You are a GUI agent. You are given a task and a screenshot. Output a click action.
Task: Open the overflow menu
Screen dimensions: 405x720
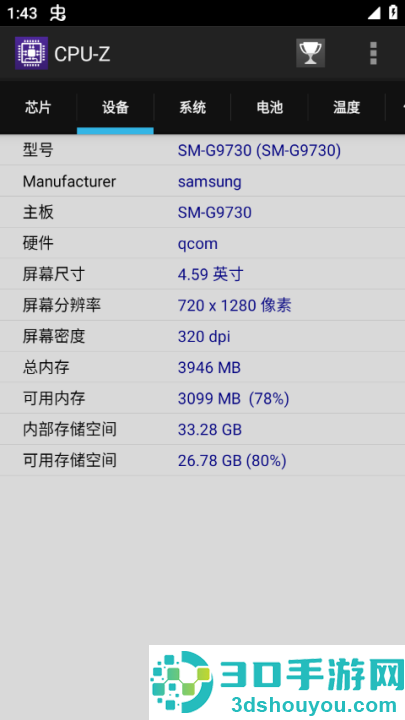point(373,53)
